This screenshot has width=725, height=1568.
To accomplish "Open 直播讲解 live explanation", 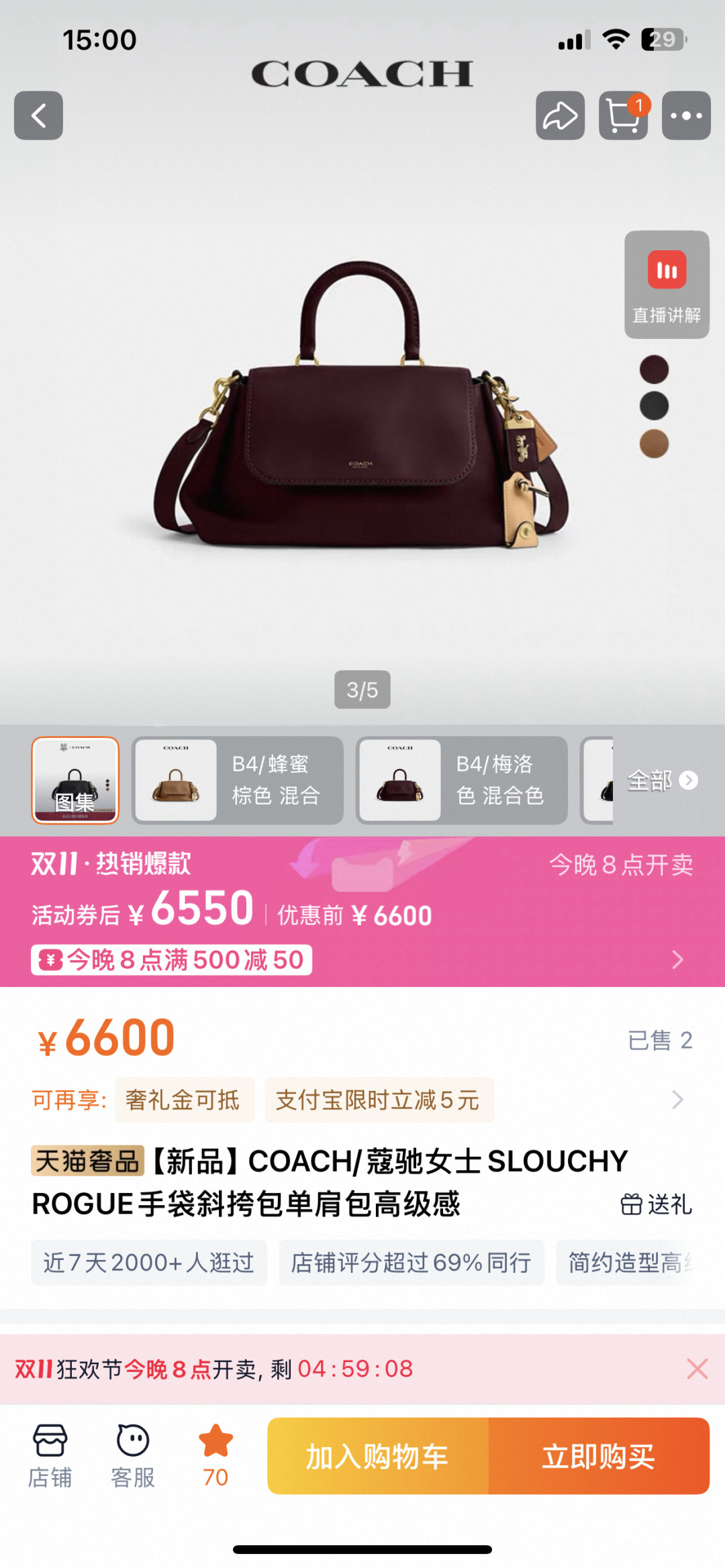I will [x=666, y=284].
